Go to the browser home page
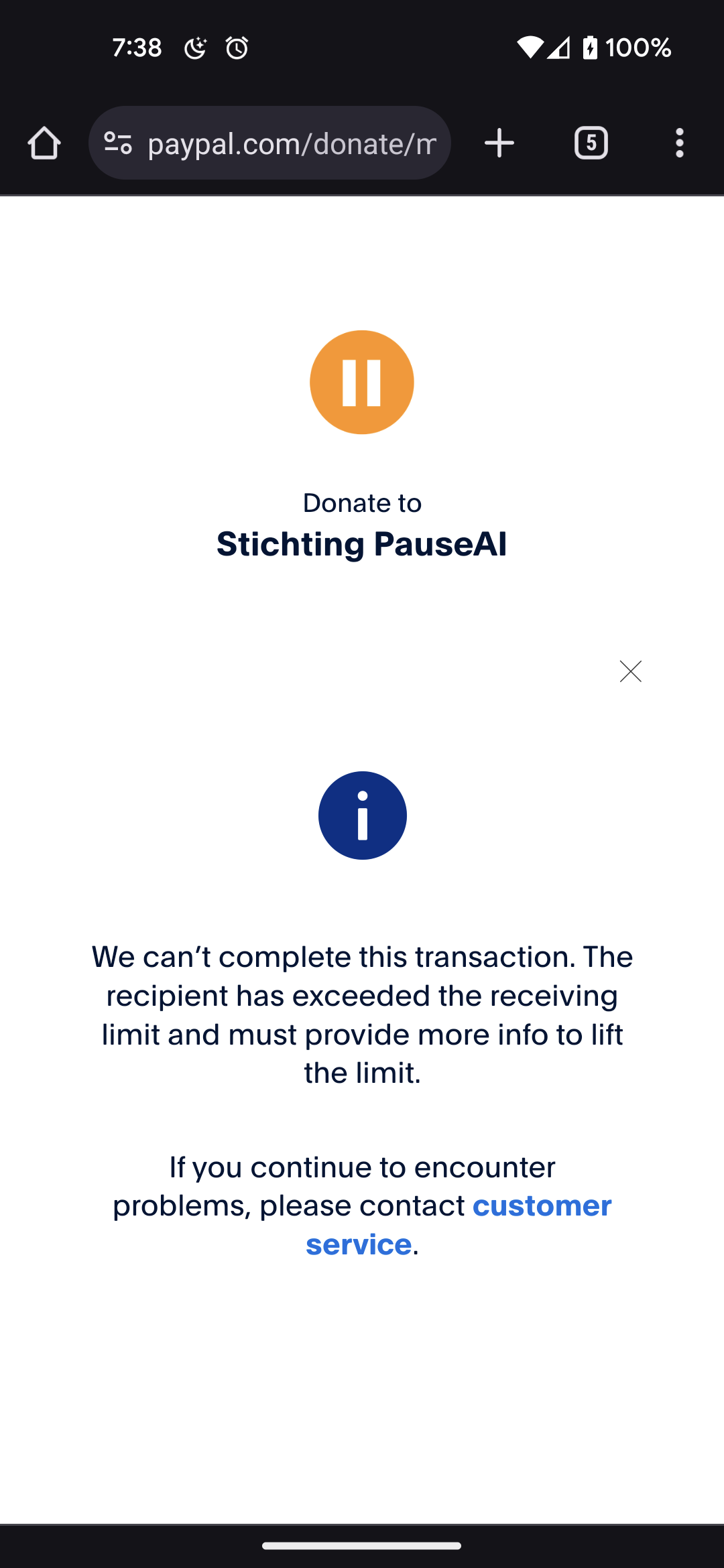The width and height of the screenshot is (724, 1568). coord(44,143)
